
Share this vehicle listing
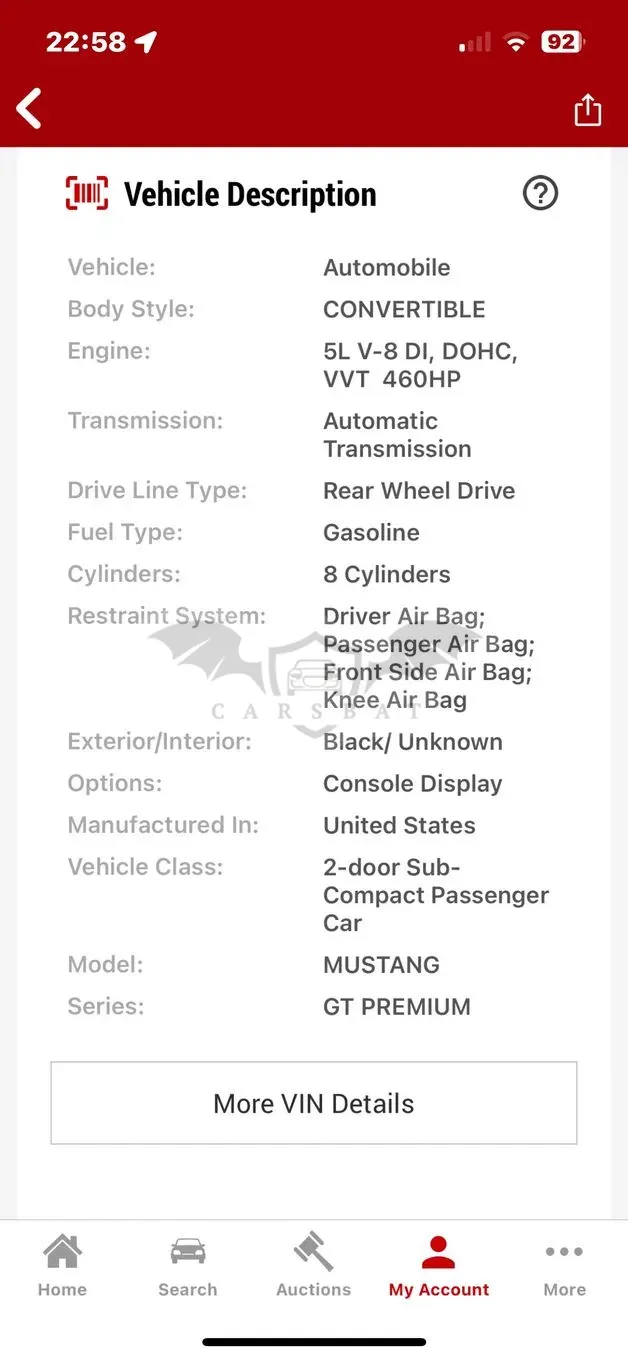pos(588,109)
